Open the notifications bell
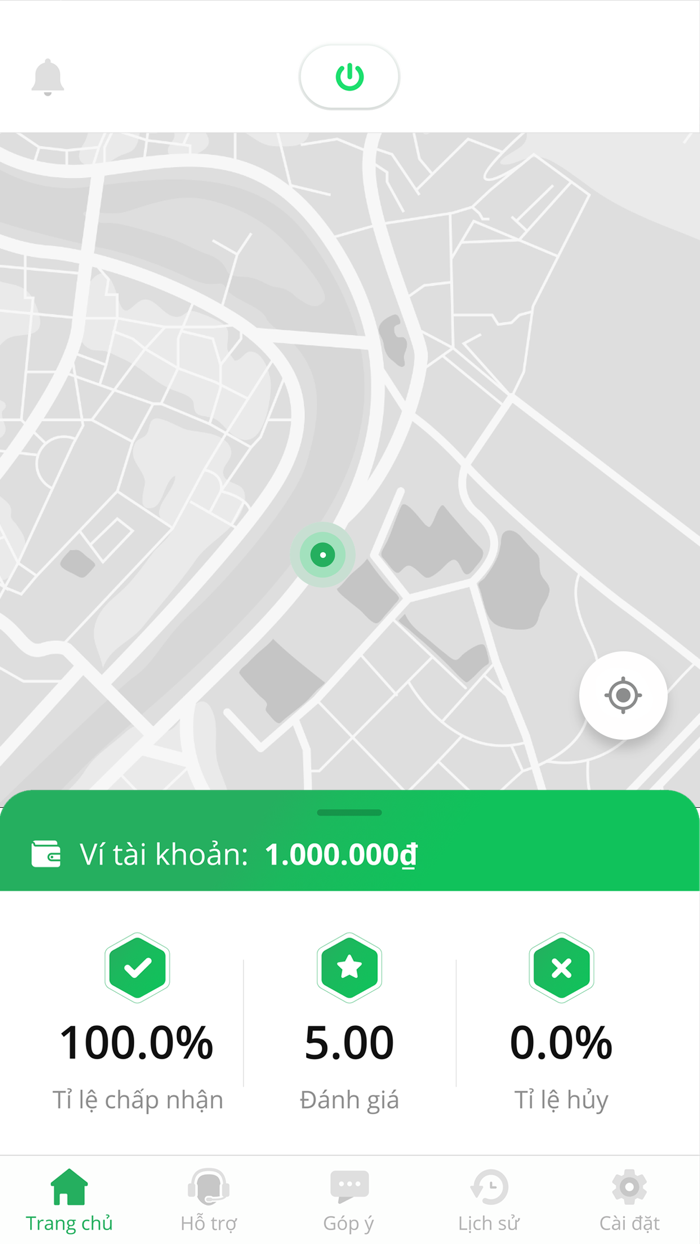This screenshot has height=1244, width=700. [x=48, y=77]
